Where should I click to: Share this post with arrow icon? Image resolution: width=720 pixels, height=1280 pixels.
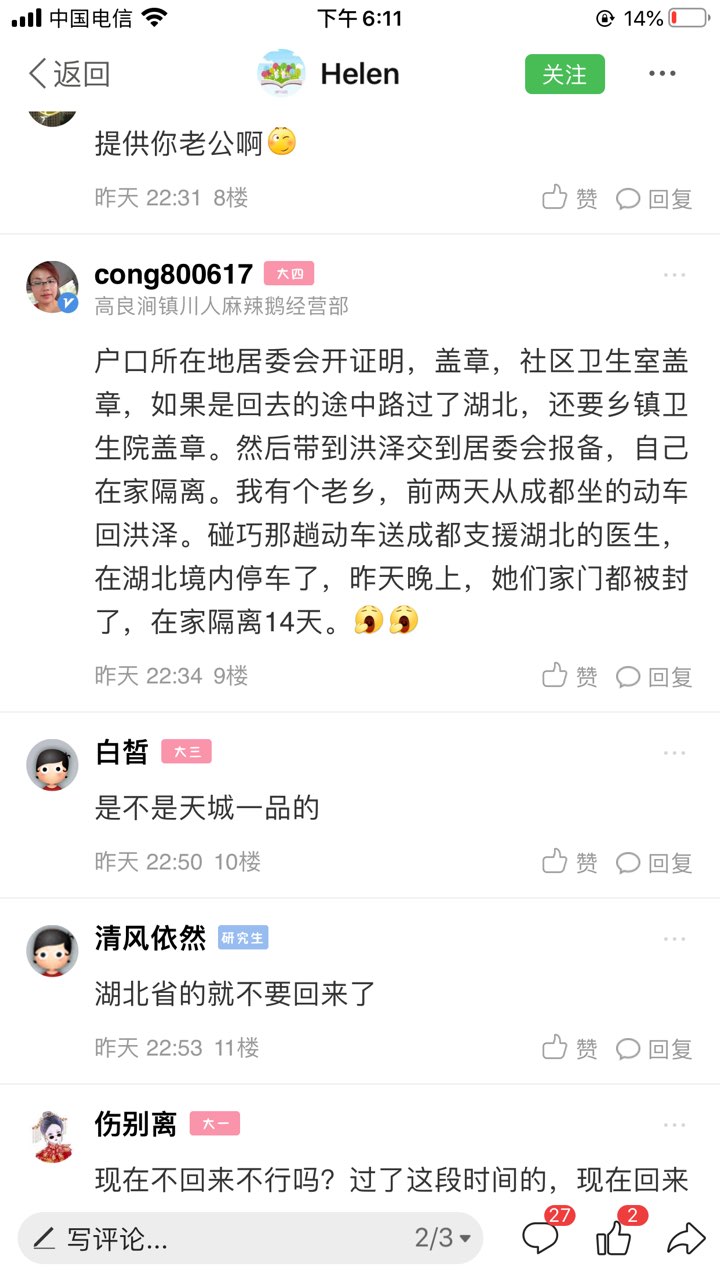686,1239
